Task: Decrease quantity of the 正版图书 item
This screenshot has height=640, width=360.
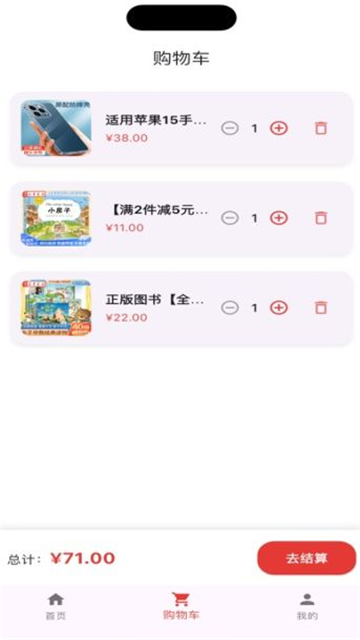Action: point(230,308)
